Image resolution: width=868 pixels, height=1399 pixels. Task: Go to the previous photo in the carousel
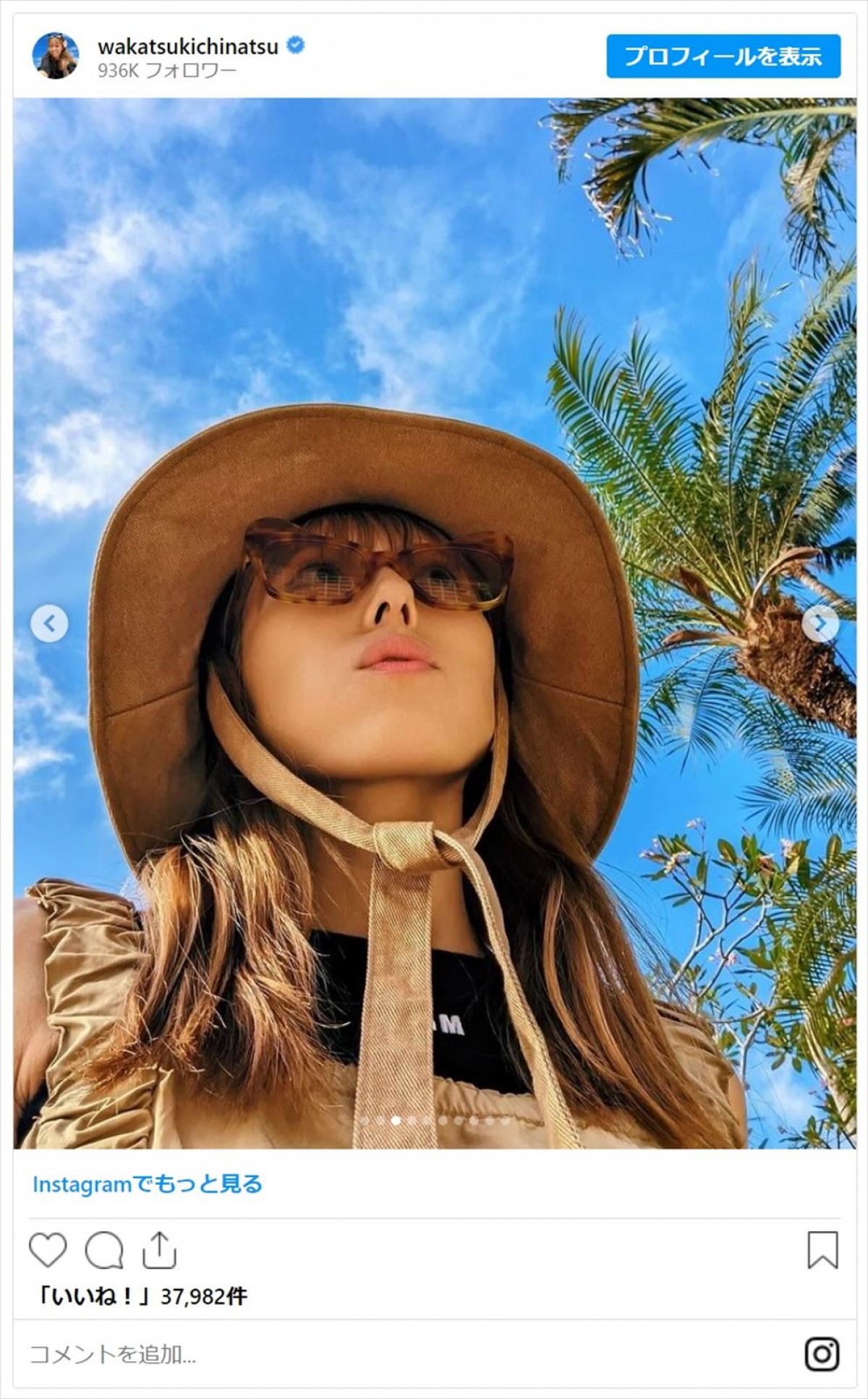(x=49, y=624)
